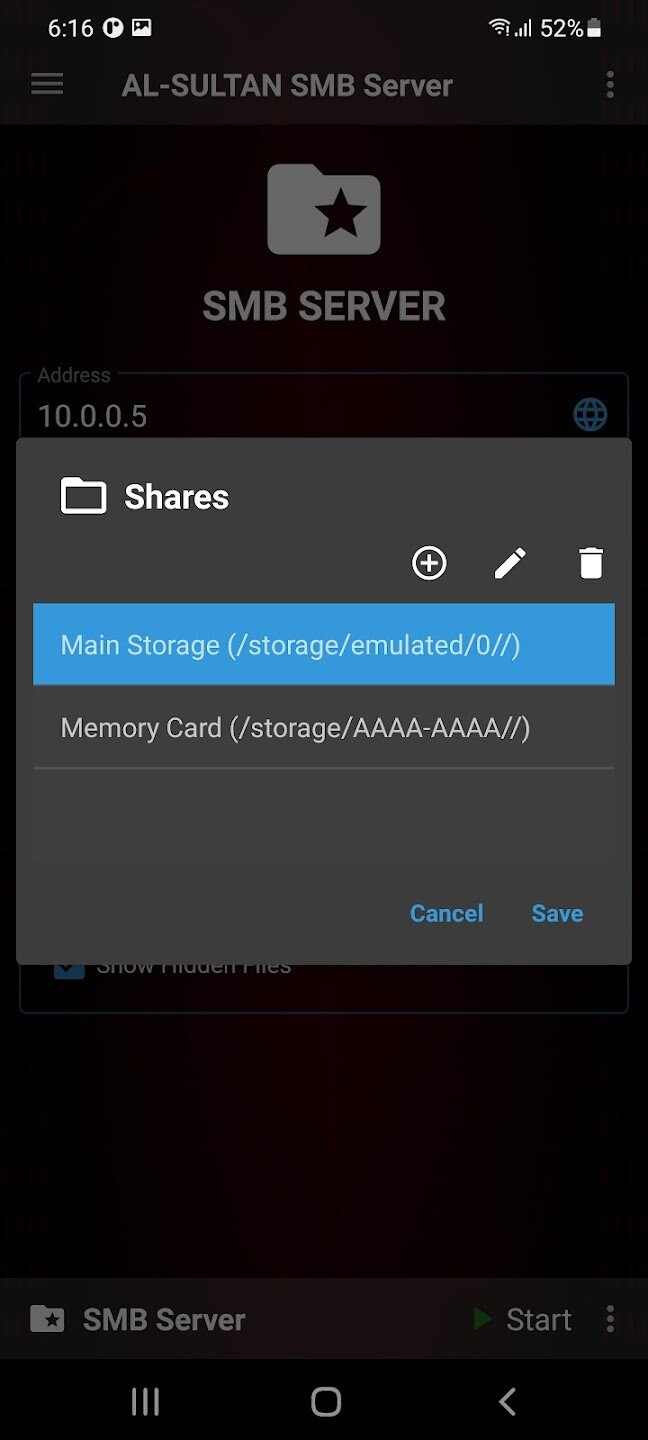The image size is (648, 1440).
Task: Select the Main Storage share
Action: point(323,645)
